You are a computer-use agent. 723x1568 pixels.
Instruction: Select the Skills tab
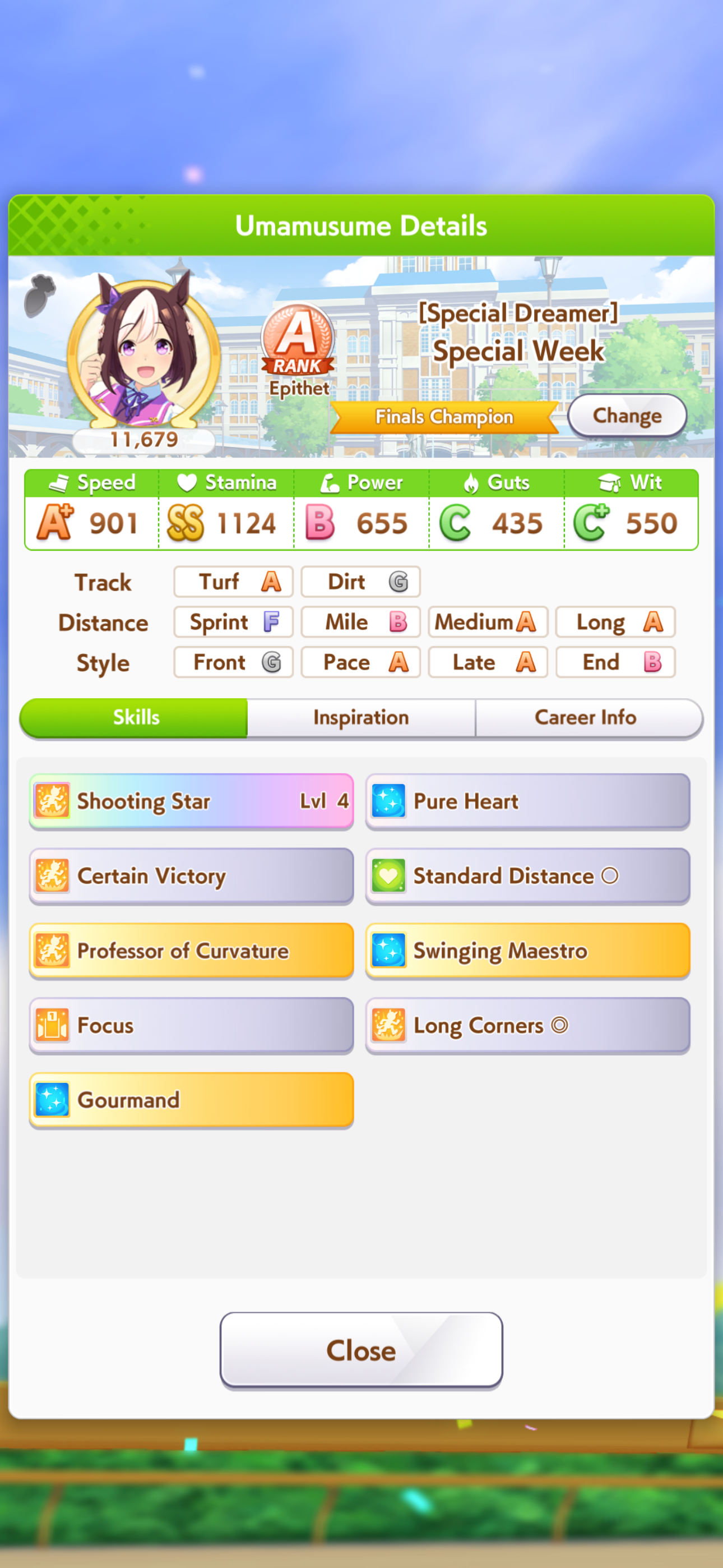[135, 718]
